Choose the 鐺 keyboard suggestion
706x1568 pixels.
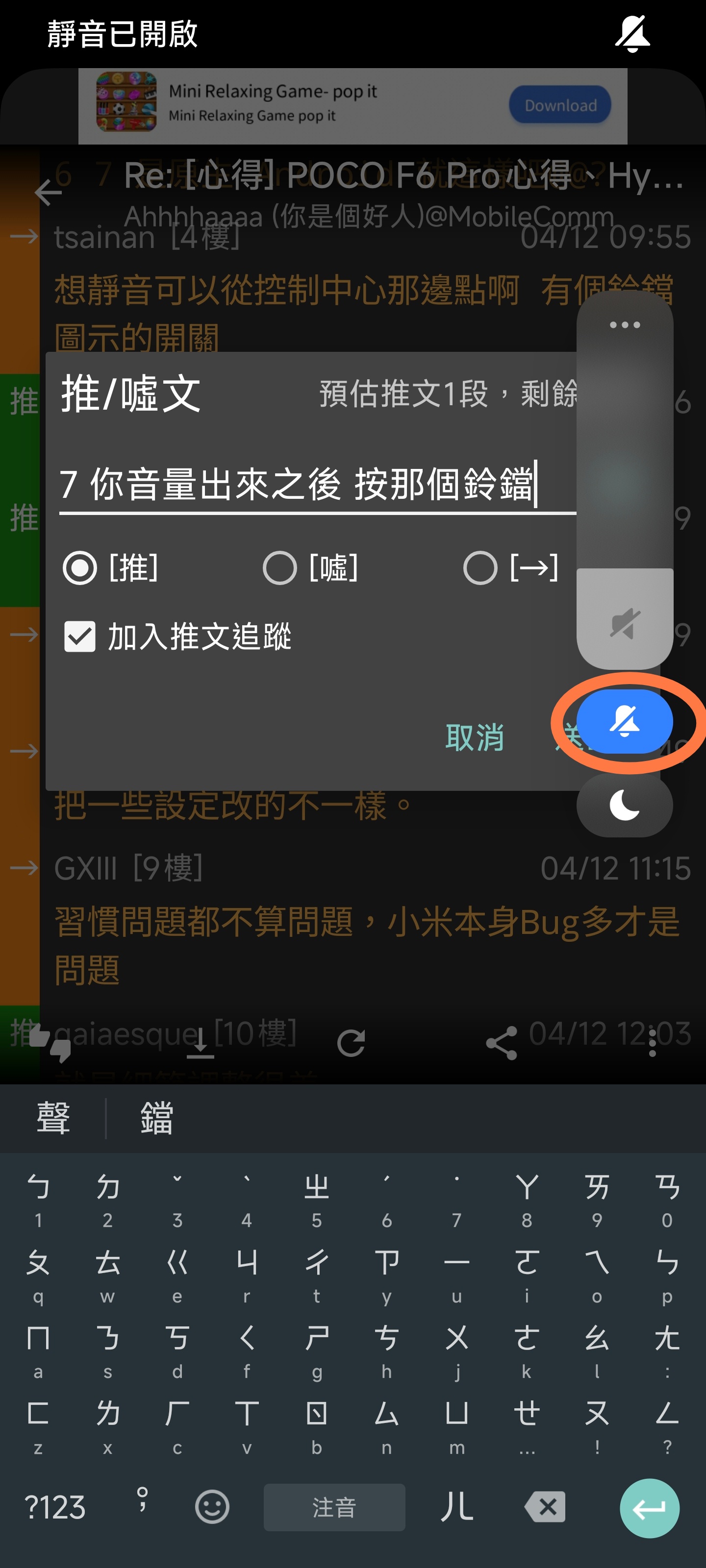(156, 1118)
